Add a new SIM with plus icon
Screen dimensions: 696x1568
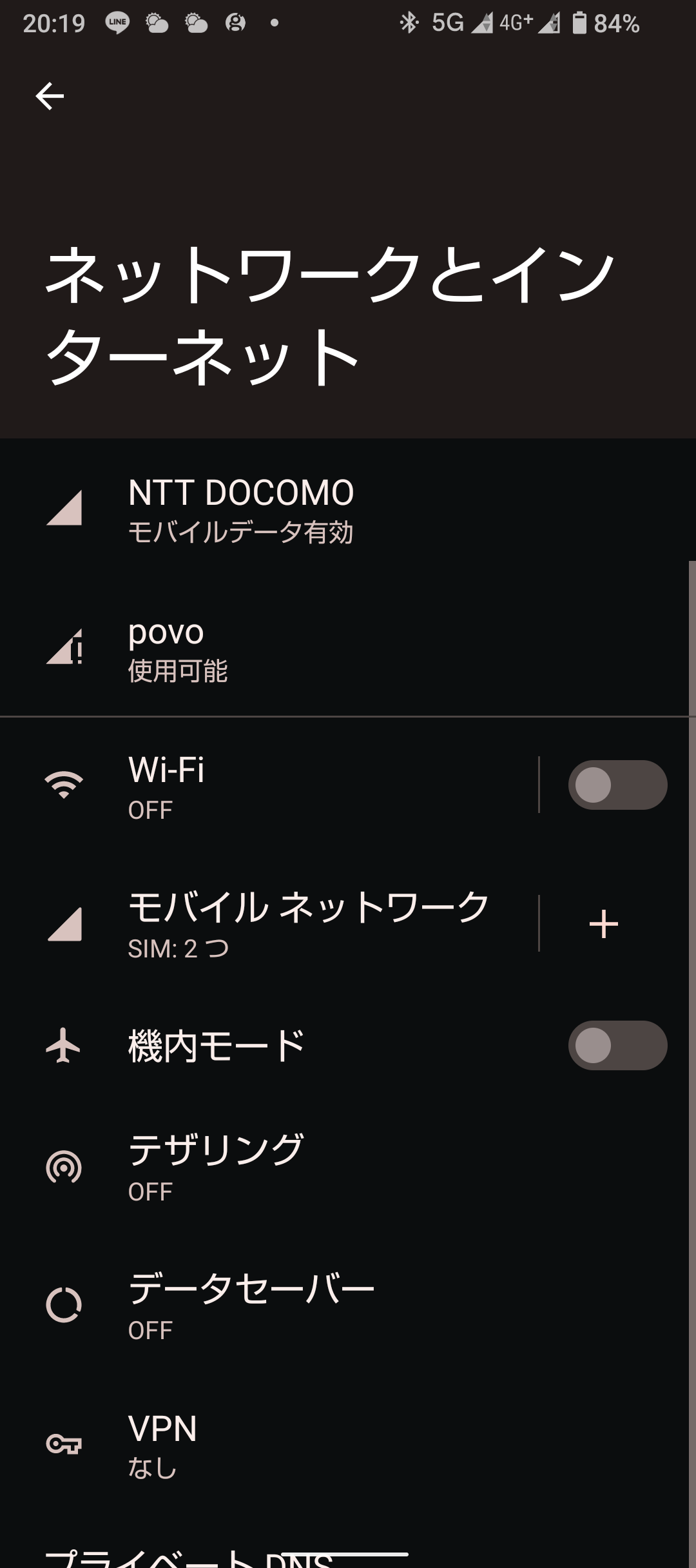coord(604,924)
